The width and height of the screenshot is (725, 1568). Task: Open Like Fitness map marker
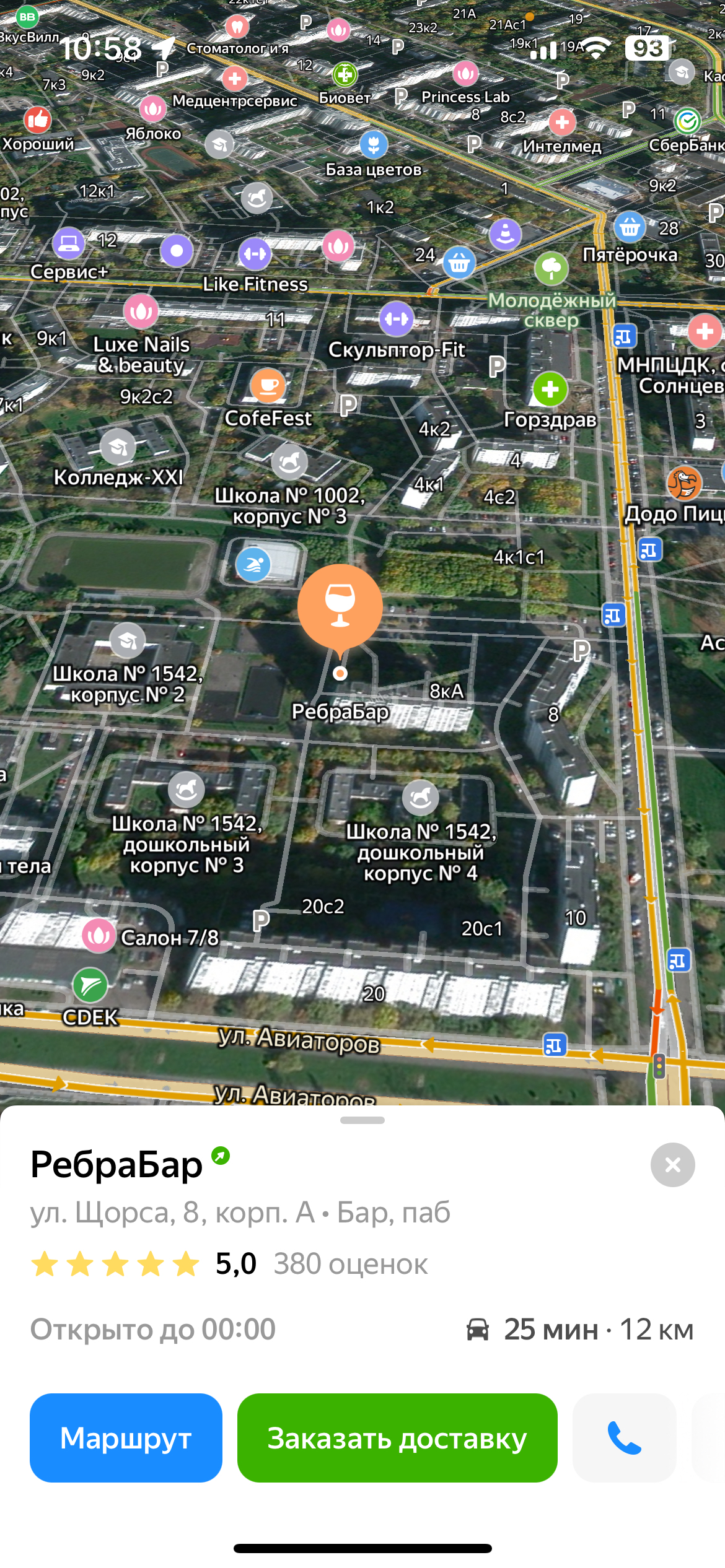tap(255, 254)
